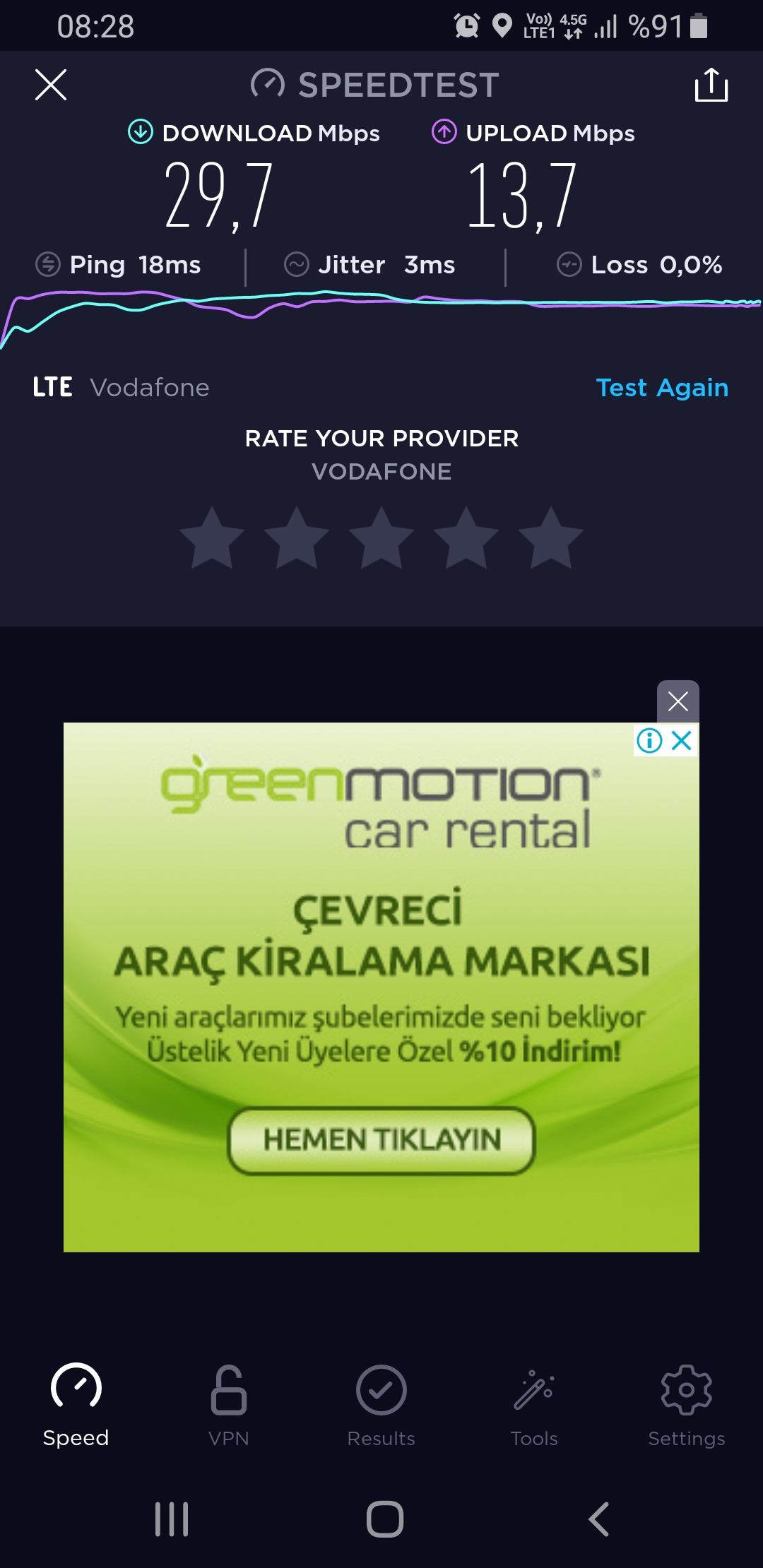Go back using the system back button

coord(599,1519)
